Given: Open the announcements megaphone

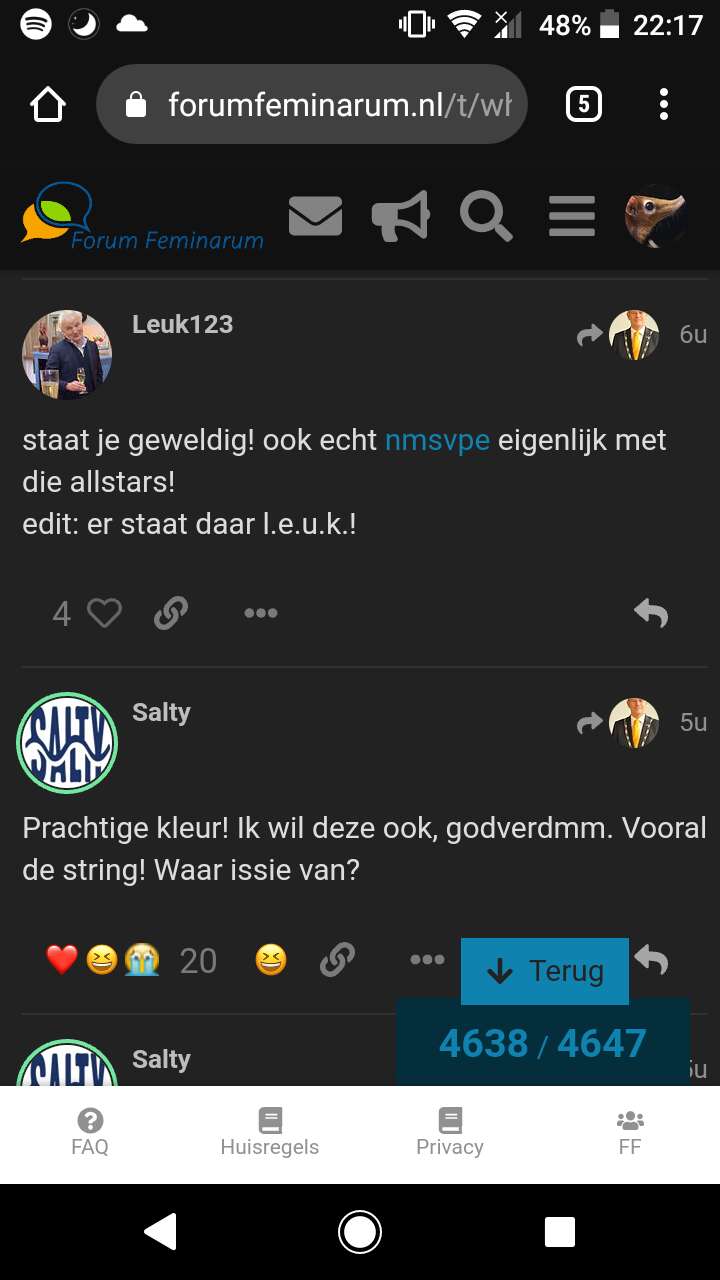Looking at the screenshot, I should click(x=400, y=216).
